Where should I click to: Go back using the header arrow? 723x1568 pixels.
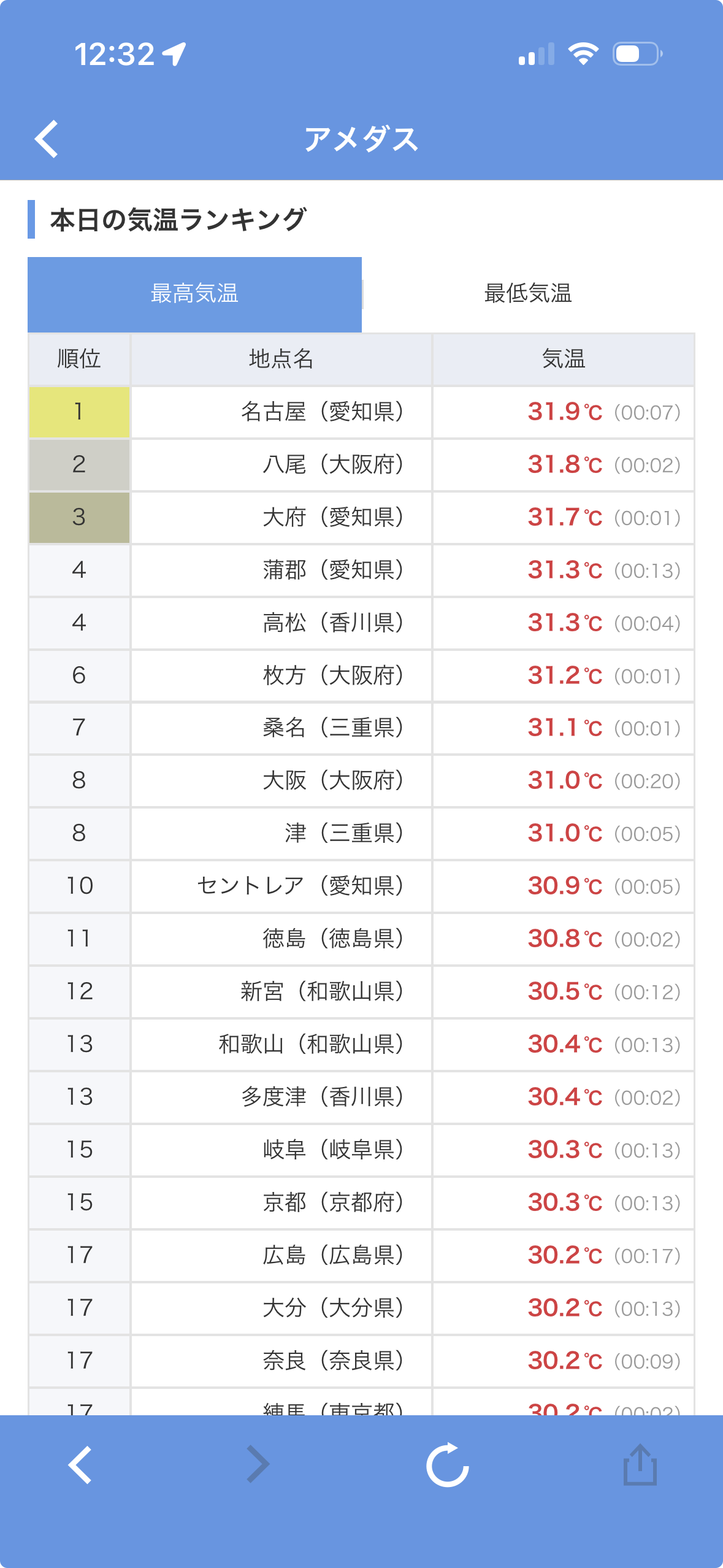(x=47, y=139)
